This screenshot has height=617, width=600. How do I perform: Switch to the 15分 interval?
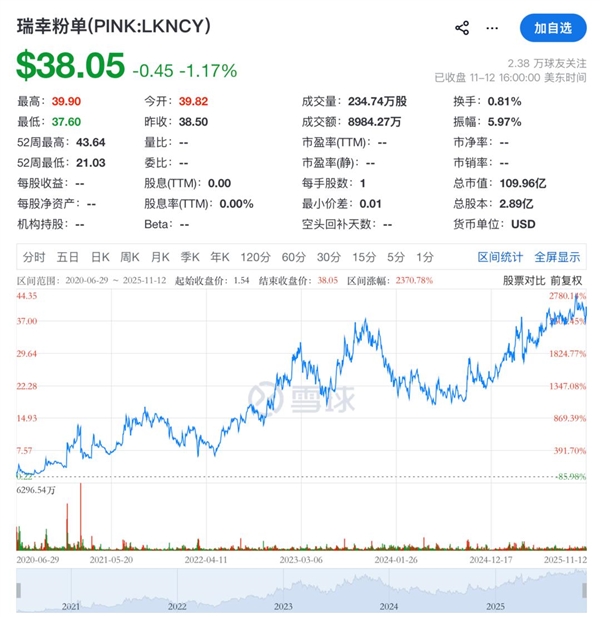pyautogui.click(x=364, y=257)
